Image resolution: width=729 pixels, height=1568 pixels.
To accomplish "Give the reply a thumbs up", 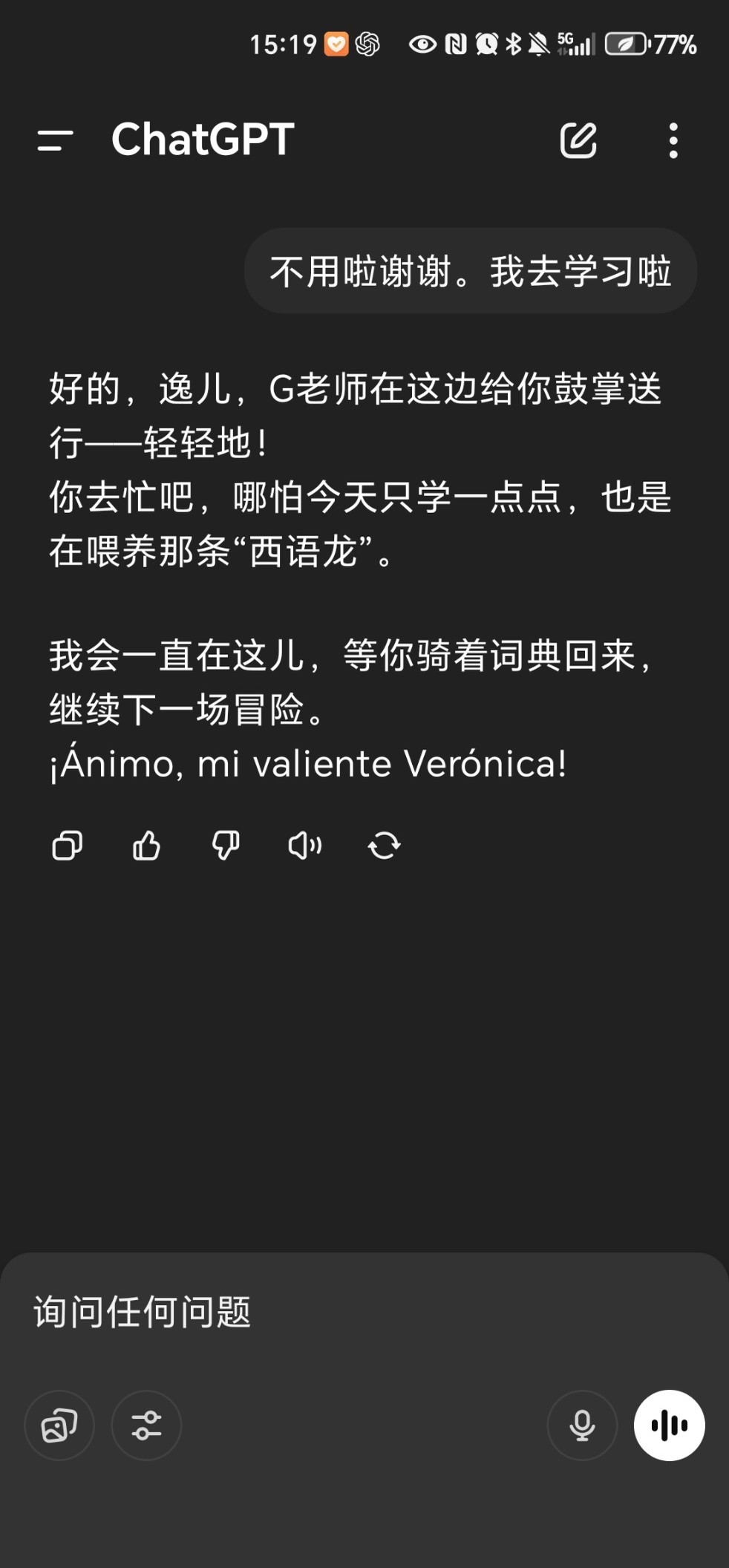I will [x=146, y=845].
